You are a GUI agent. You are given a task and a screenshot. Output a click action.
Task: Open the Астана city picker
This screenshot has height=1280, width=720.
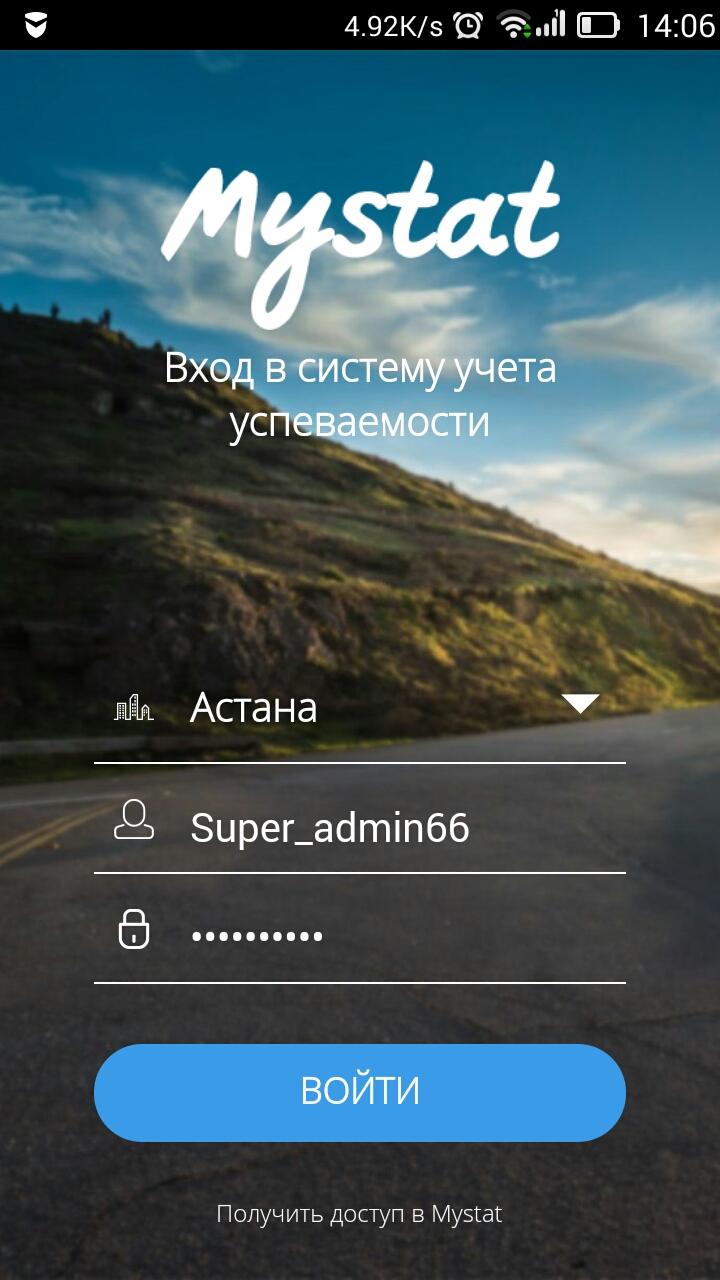point(253,708)
